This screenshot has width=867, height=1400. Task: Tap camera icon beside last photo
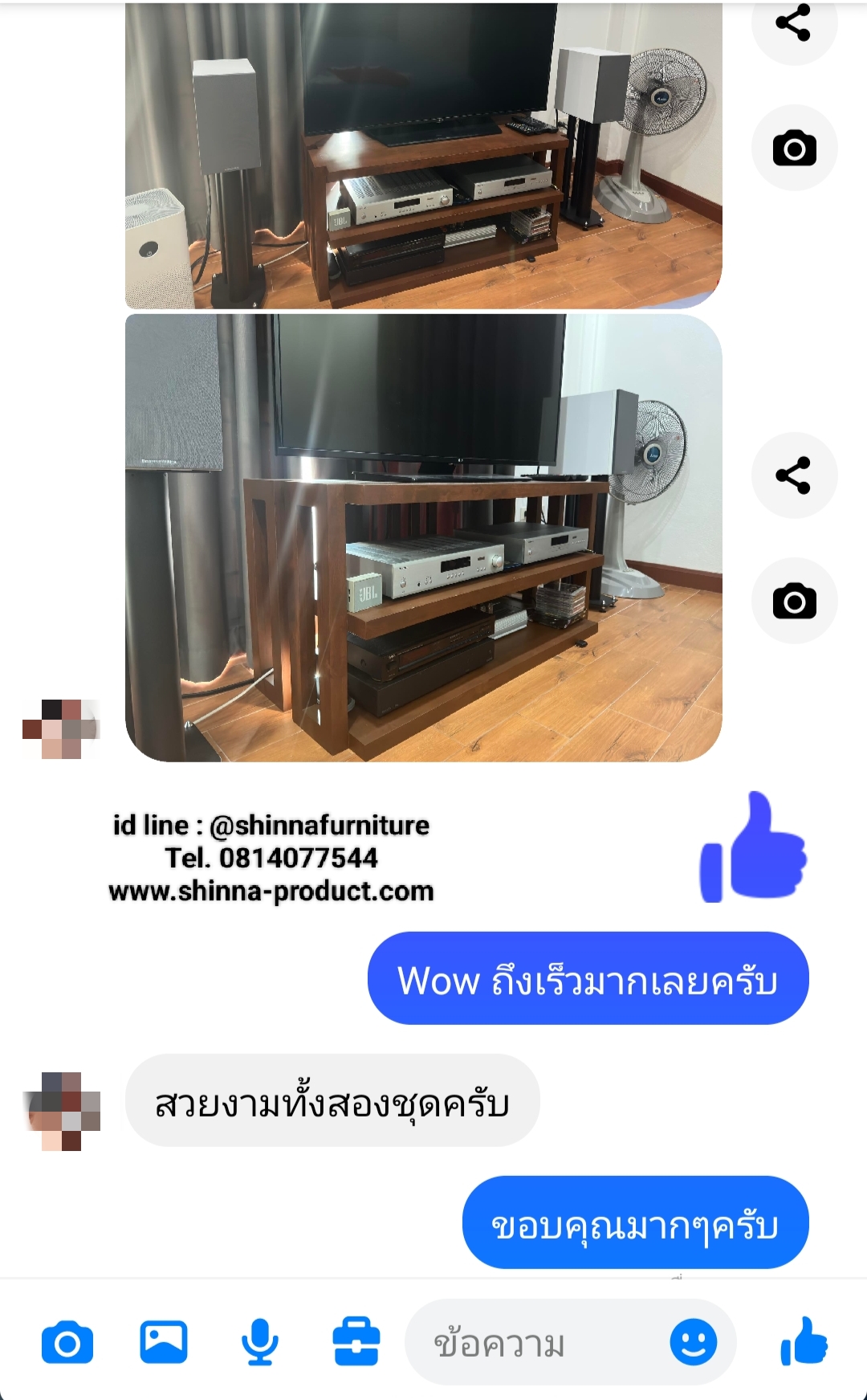click(x=794, y=601)
